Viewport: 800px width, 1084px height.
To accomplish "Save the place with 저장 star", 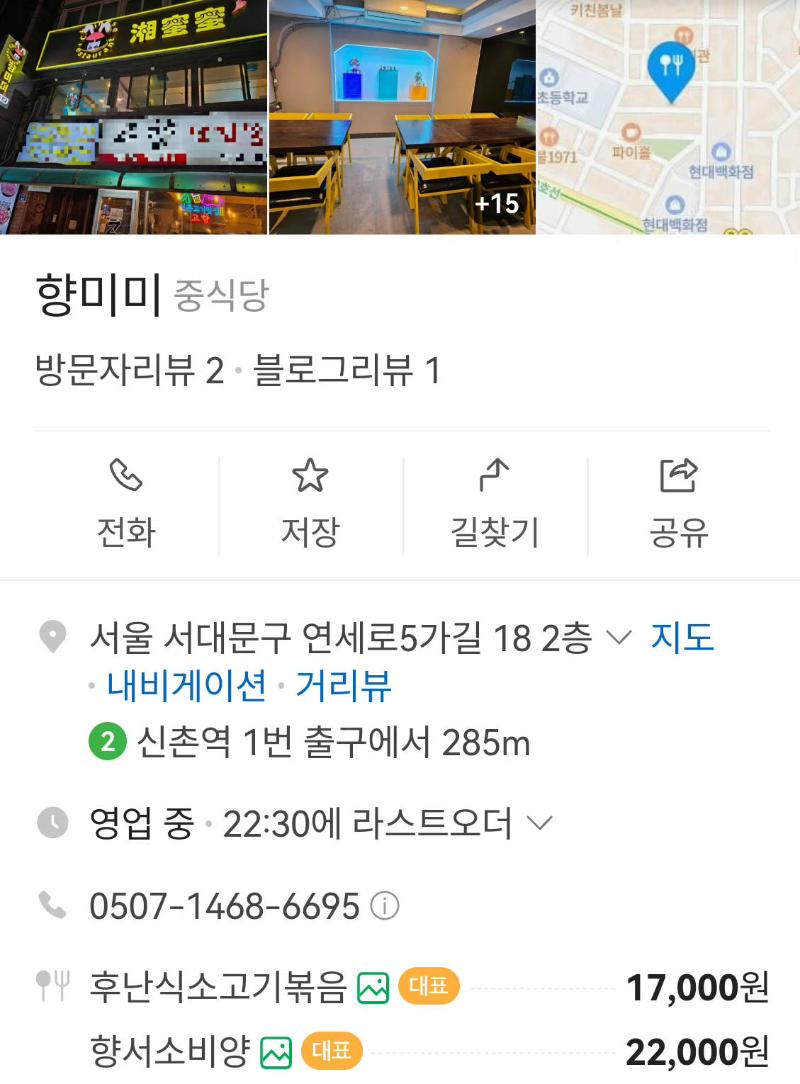I will [x=310, y=504].
